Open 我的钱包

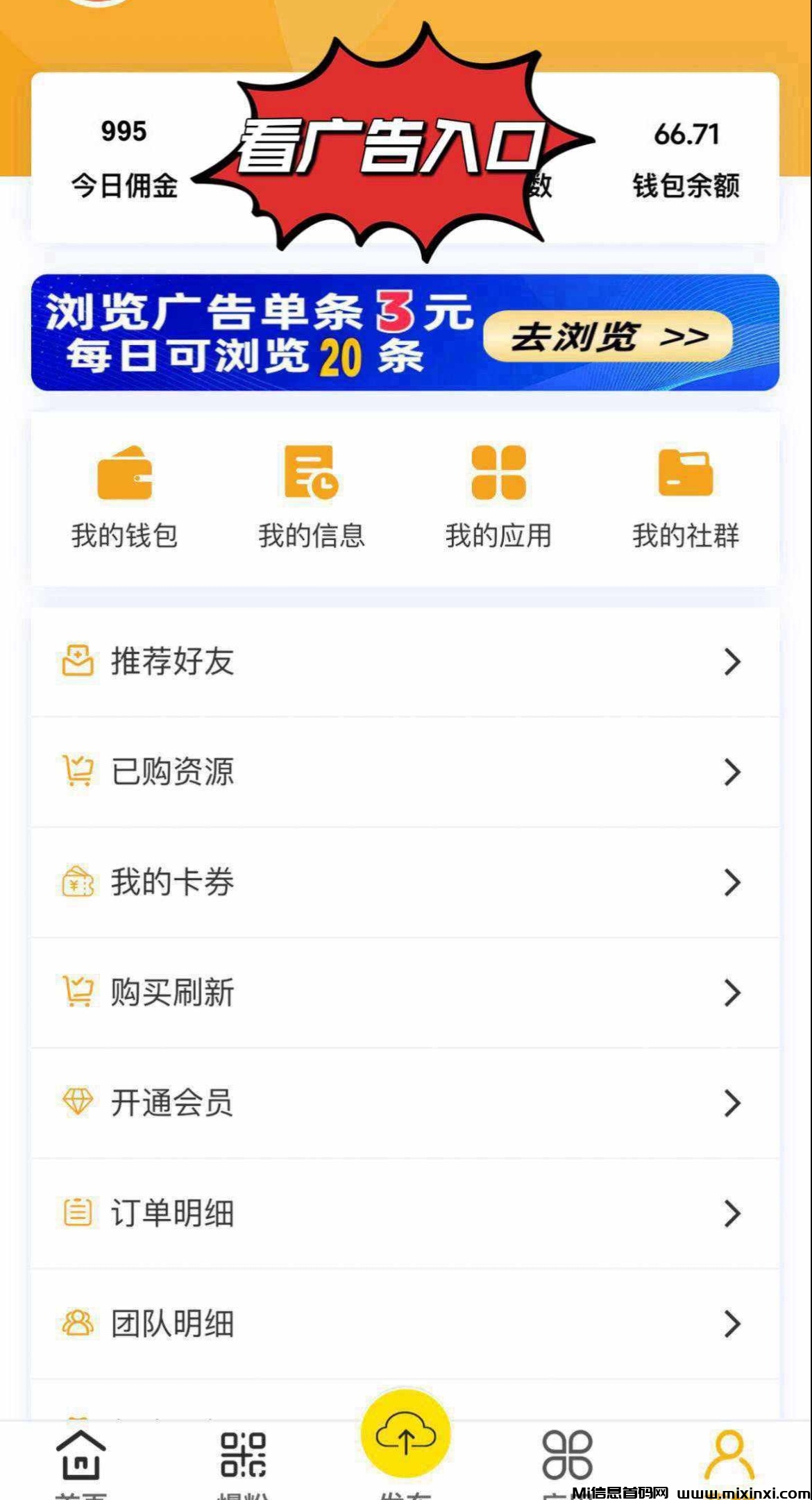pos(125,496)
